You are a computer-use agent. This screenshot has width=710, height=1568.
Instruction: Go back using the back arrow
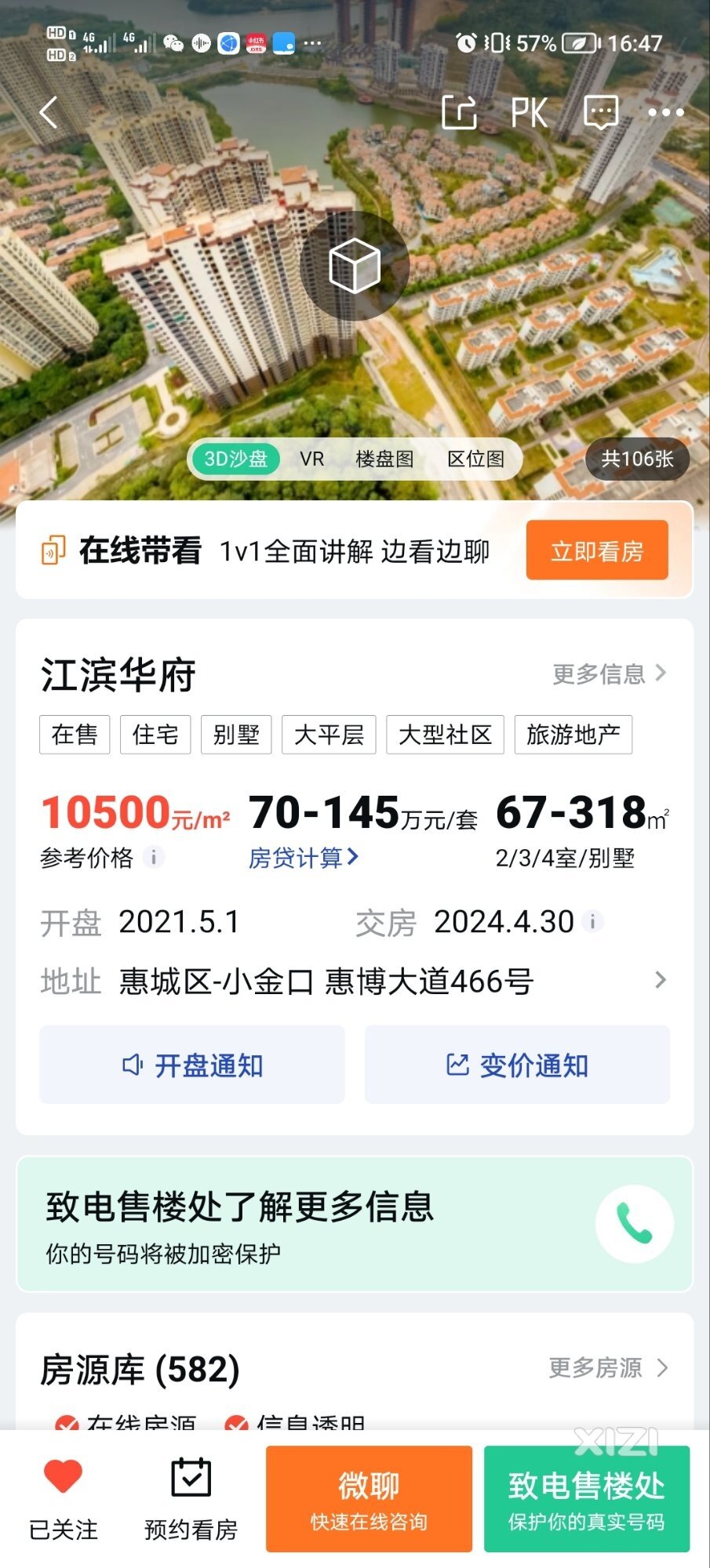(x=49, y=113)
